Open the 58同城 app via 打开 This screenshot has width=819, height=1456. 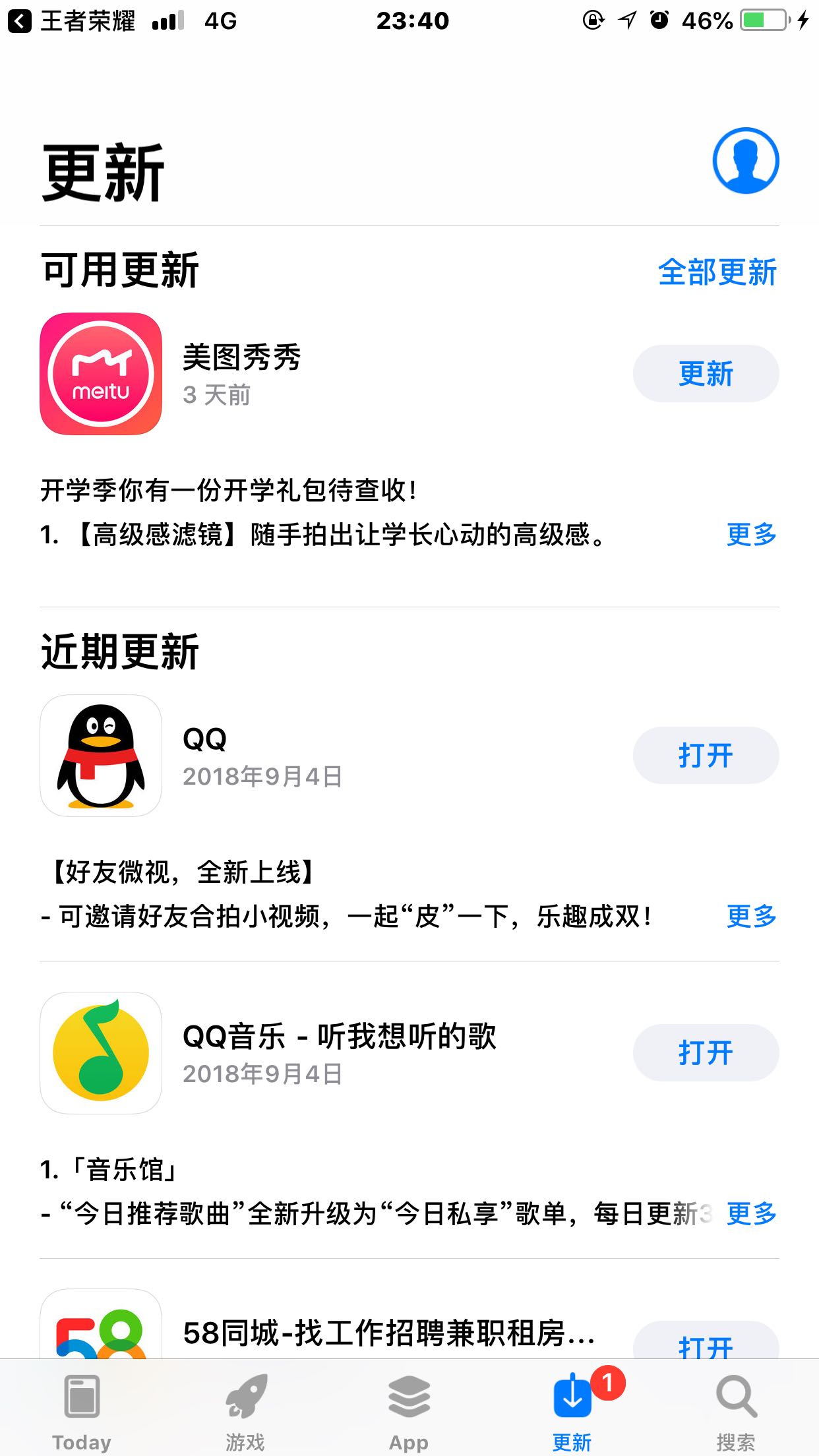[x=706, y=1342]
